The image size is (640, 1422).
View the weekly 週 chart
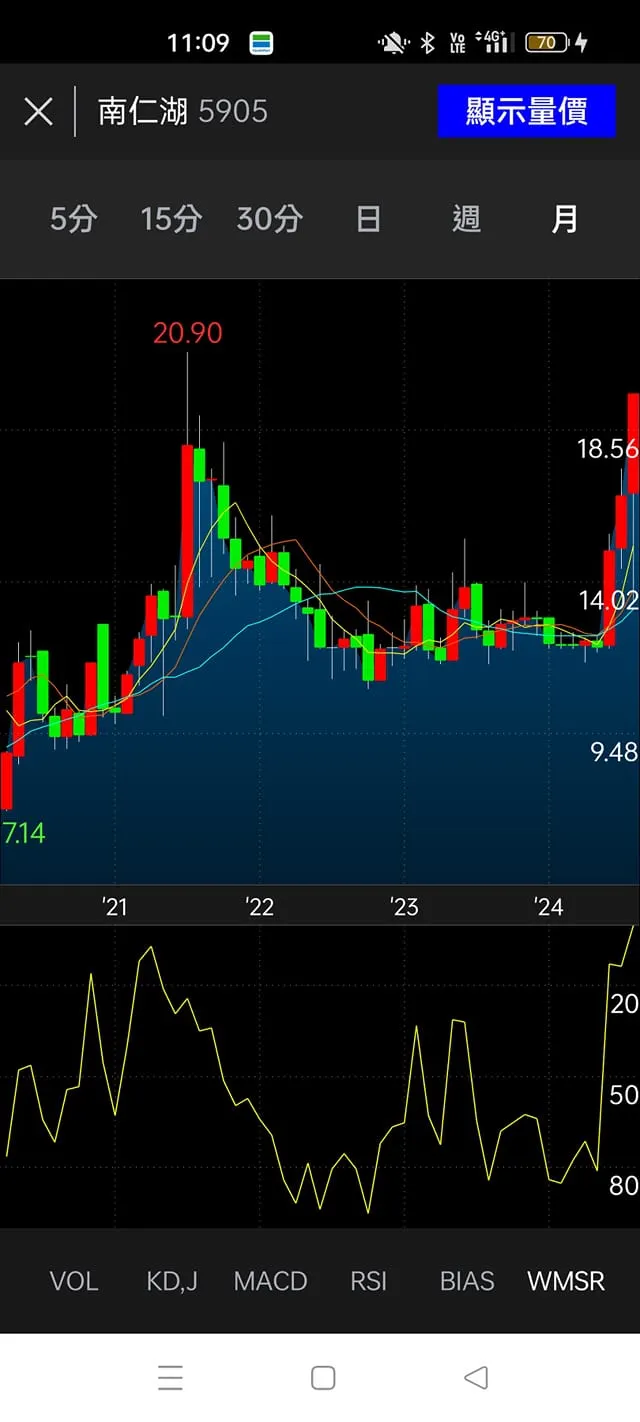tap(466, 219)
